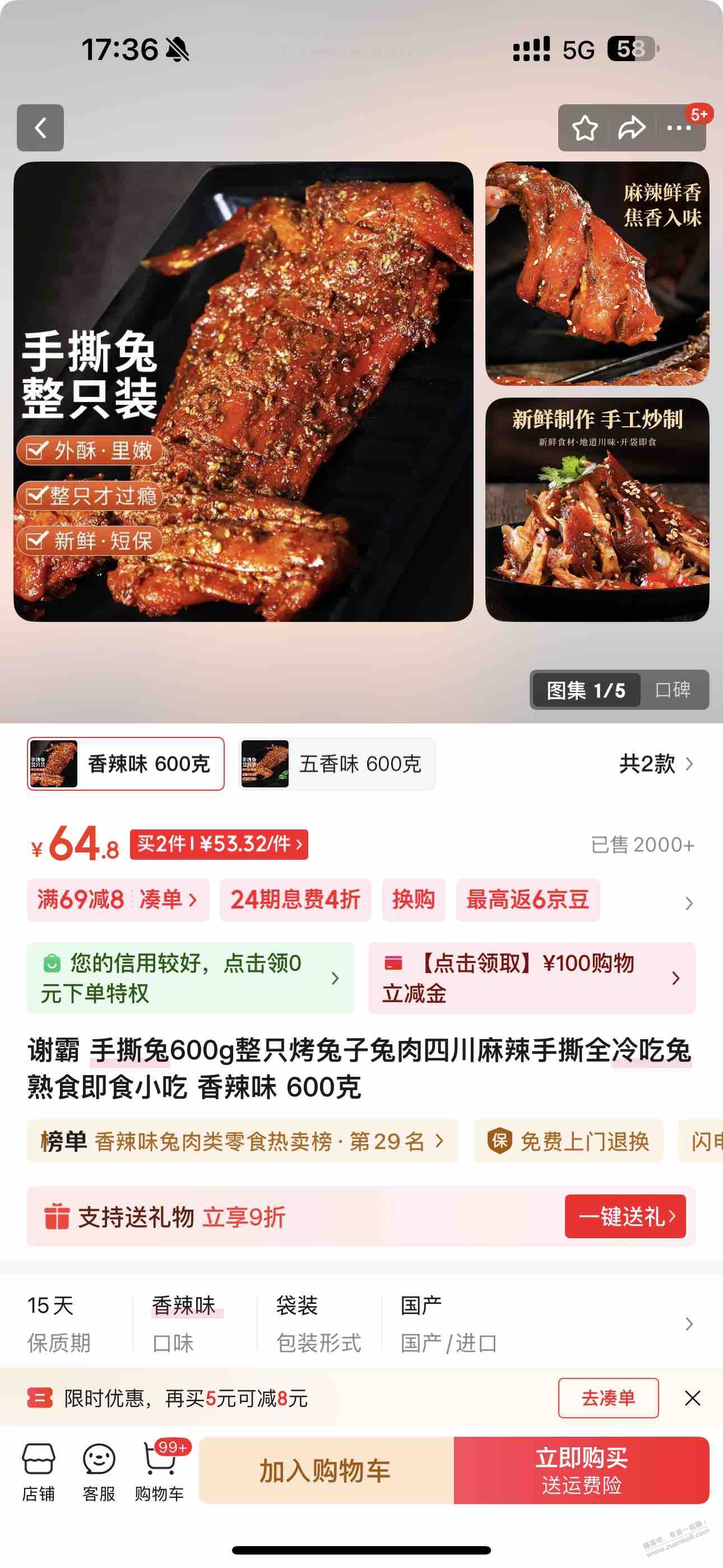The width and height of the screenshot is (723, 1568).
Task: Choose the 香辣味 600克 option
Action: (126, 764)
